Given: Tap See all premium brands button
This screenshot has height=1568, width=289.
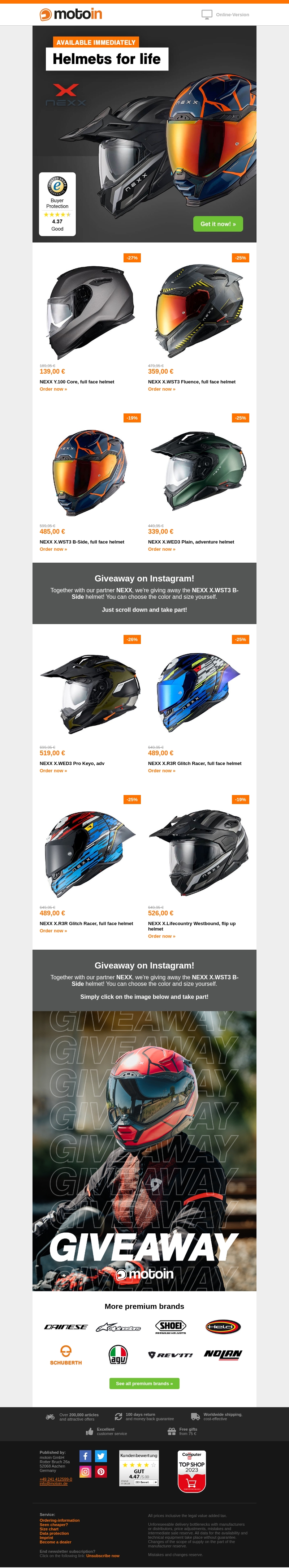Looking at the screenshot, I should click(144, 1384).
